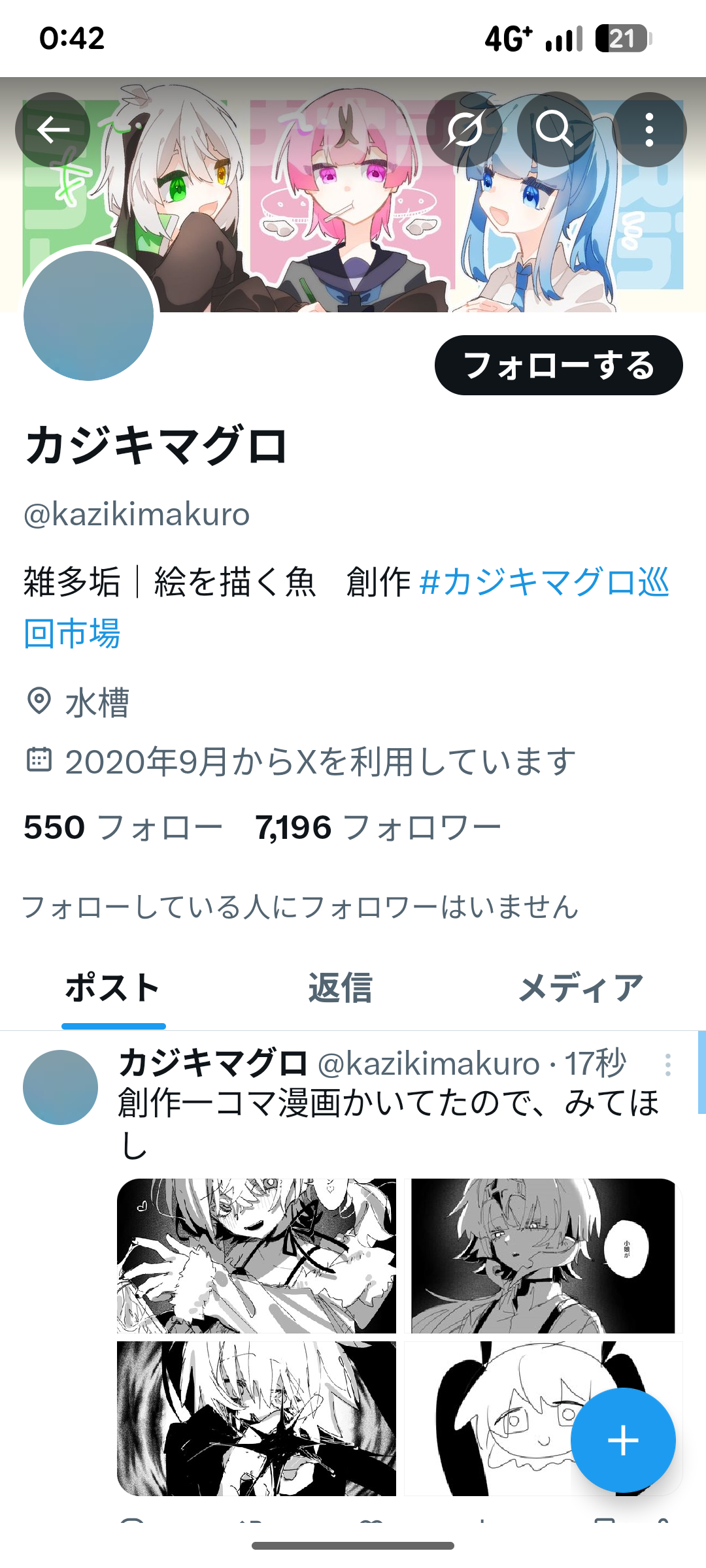
Task: Compose a new post with the plus button
Action: click(622, 1440)
